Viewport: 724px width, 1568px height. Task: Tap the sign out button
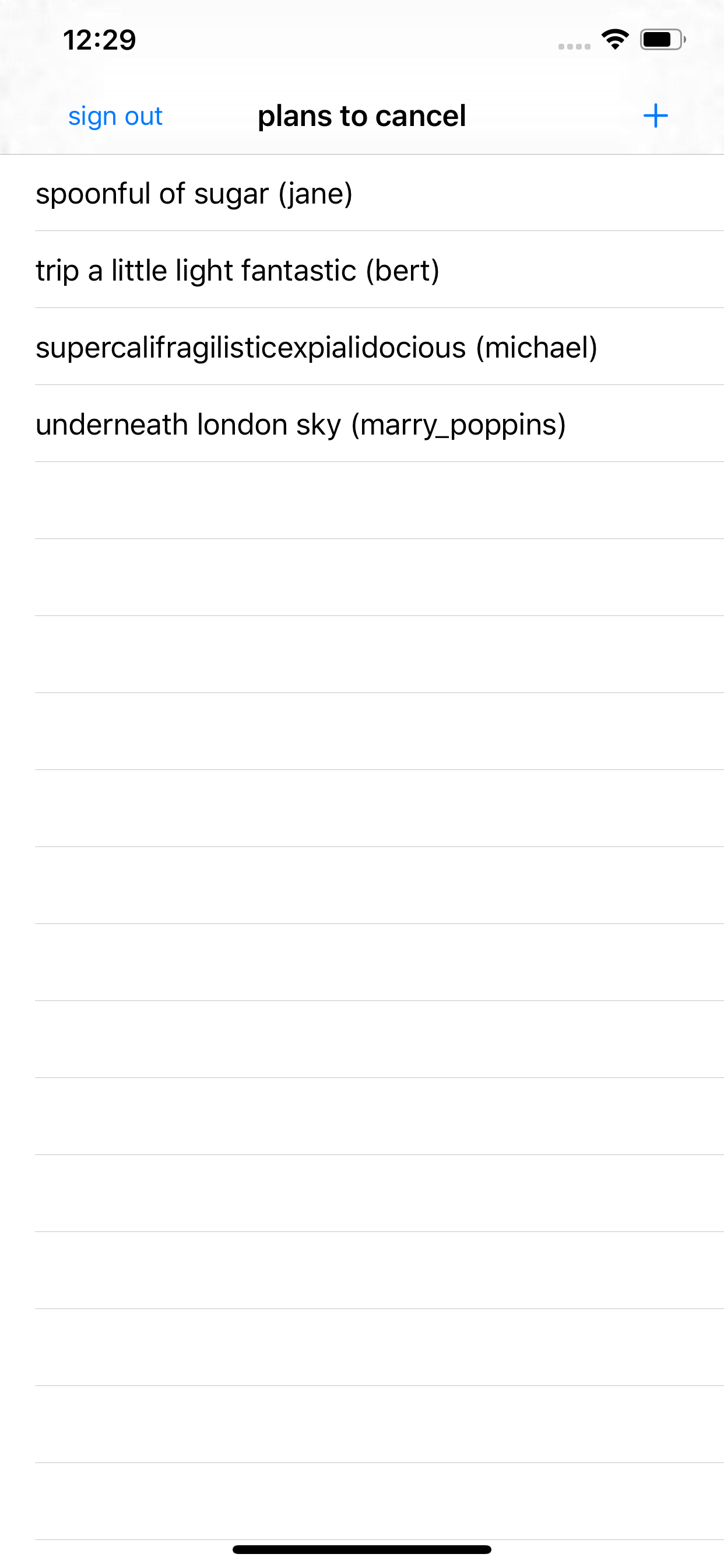(115, 116)
